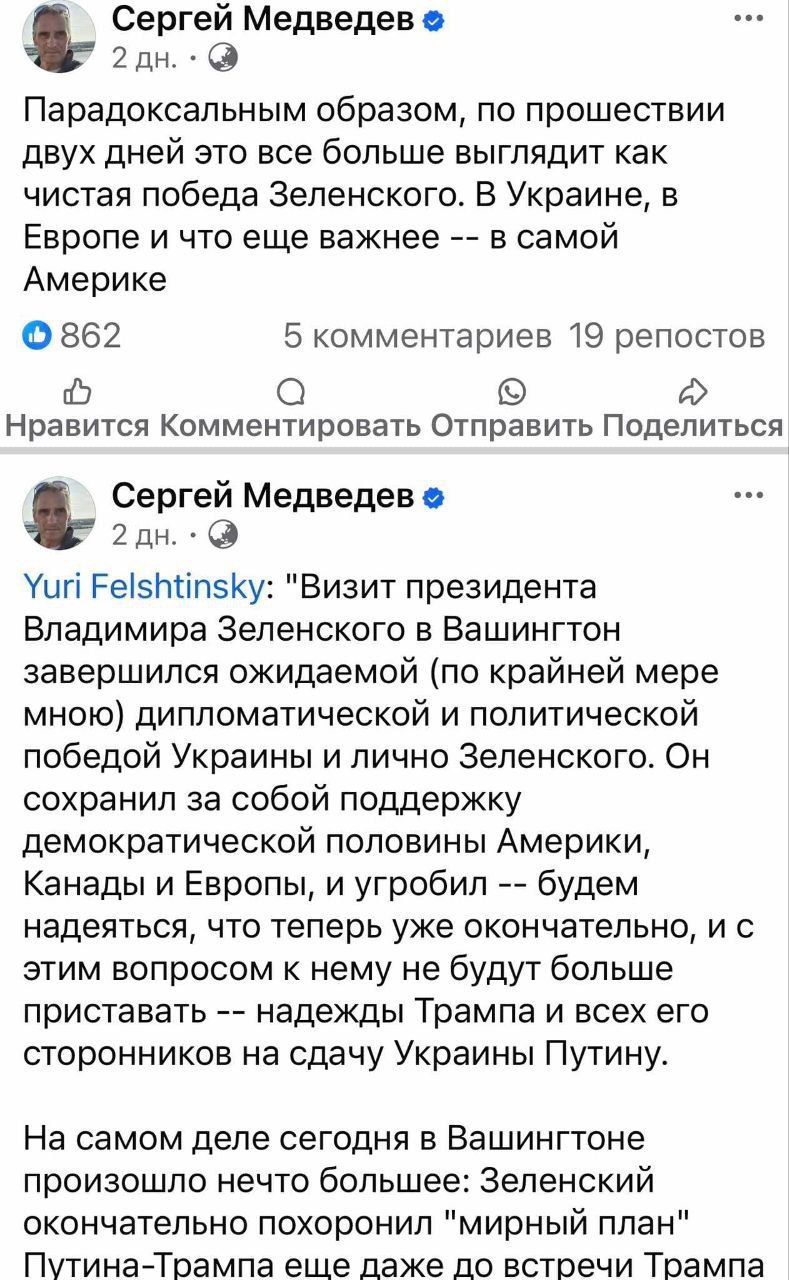
Task: View the 19 репостов list
Action: click(x=667, y=336)
